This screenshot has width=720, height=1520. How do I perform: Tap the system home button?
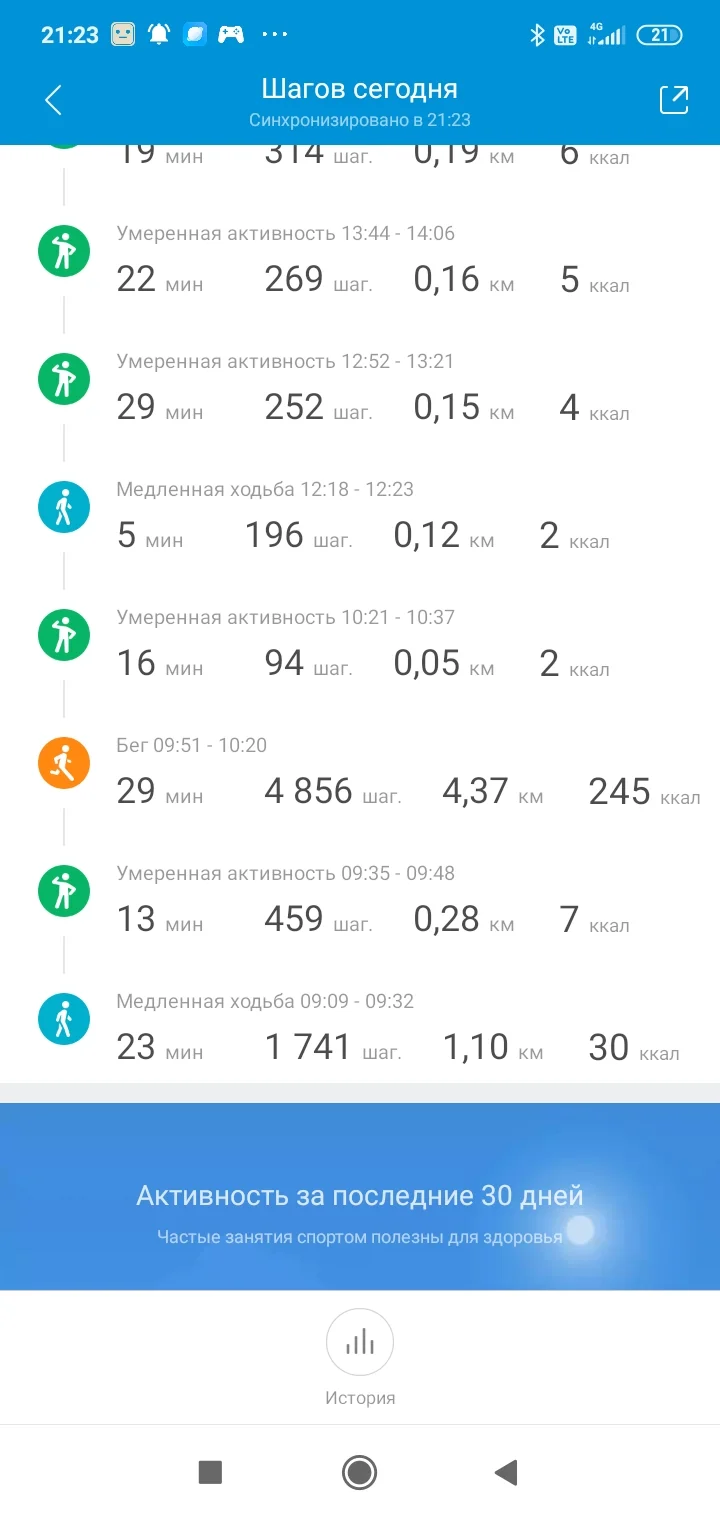pos(359,1472)
